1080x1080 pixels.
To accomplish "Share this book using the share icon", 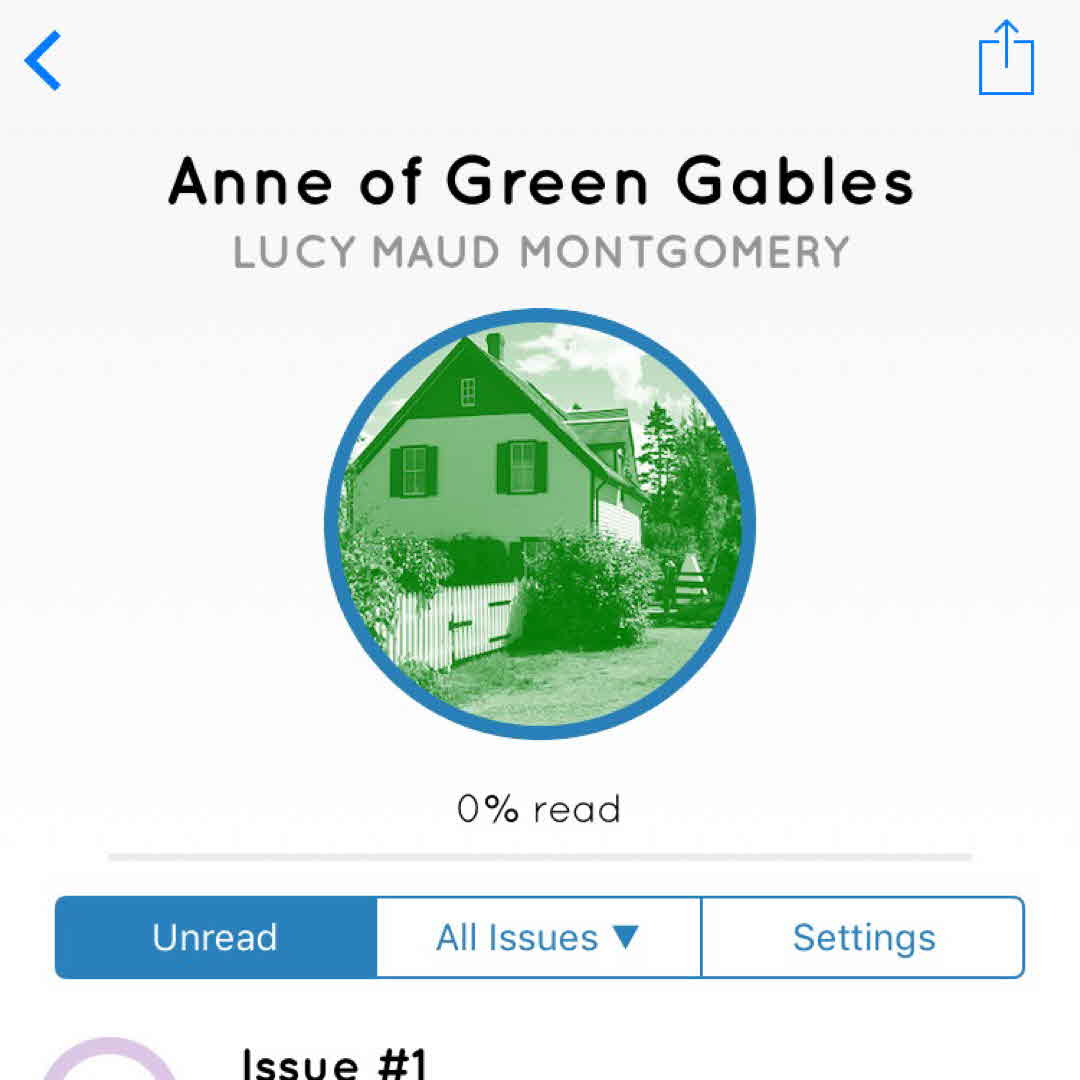I will coord(1005,59).
